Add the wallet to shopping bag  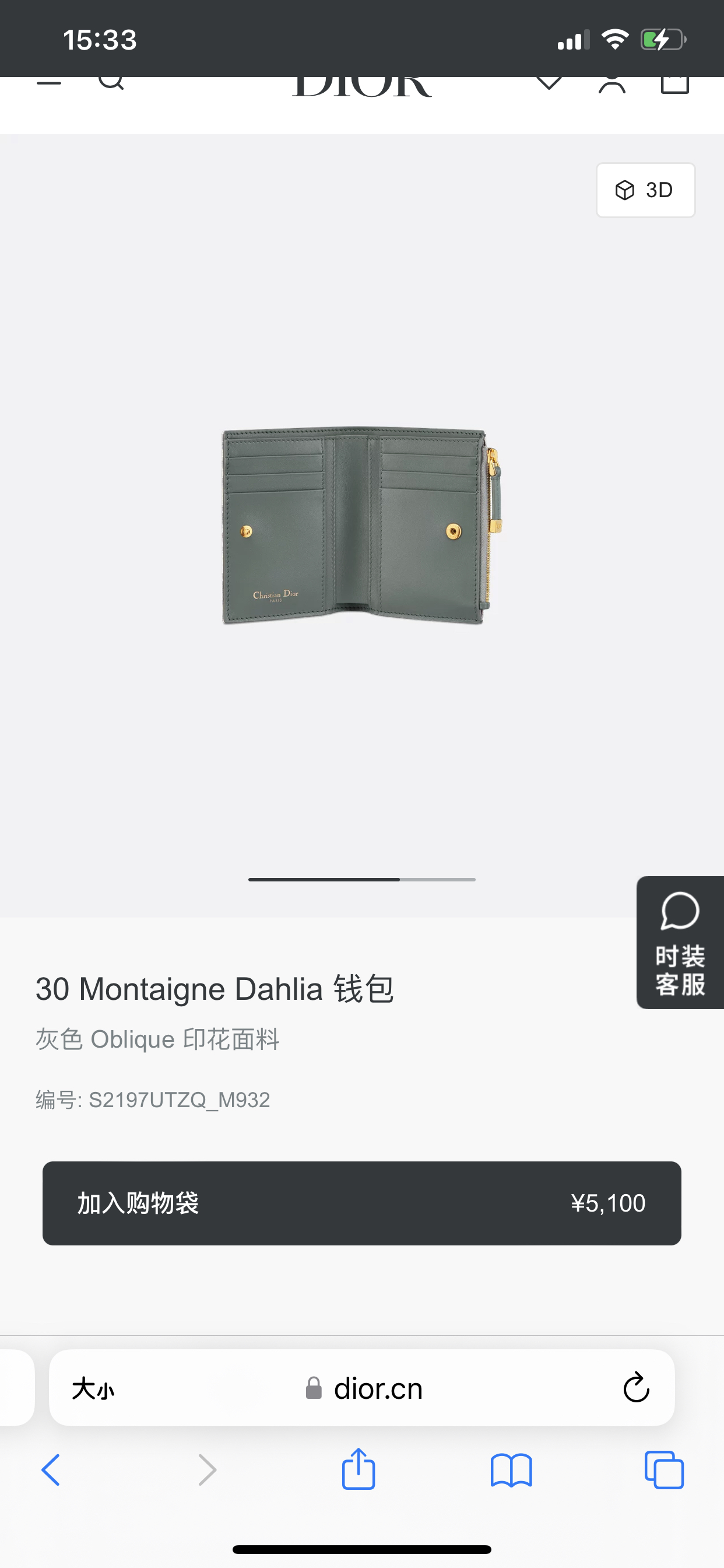coord(361,1203)
